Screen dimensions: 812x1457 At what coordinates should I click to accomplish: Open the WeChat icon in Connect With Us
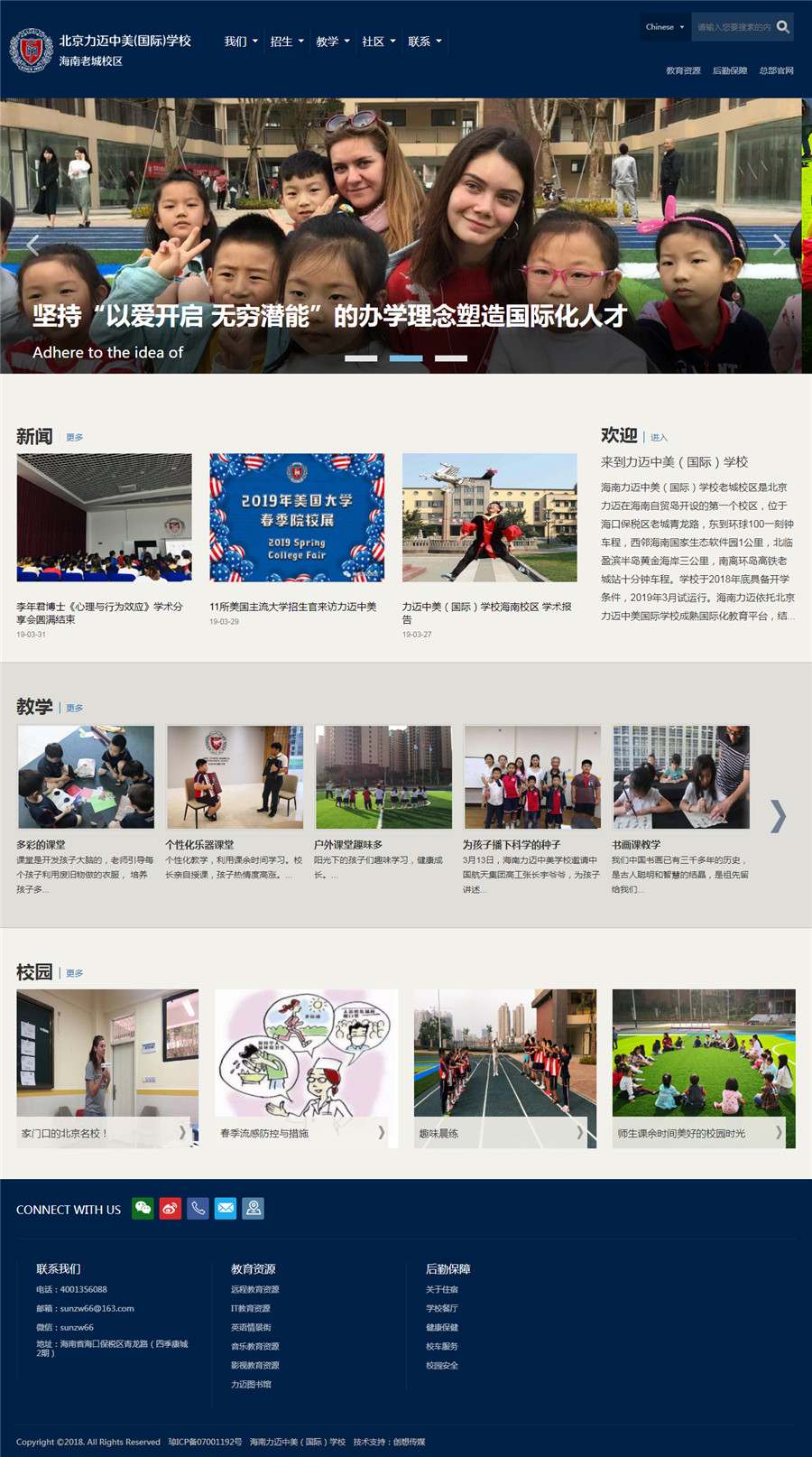pyautogui.click(x=143, y=1209)
